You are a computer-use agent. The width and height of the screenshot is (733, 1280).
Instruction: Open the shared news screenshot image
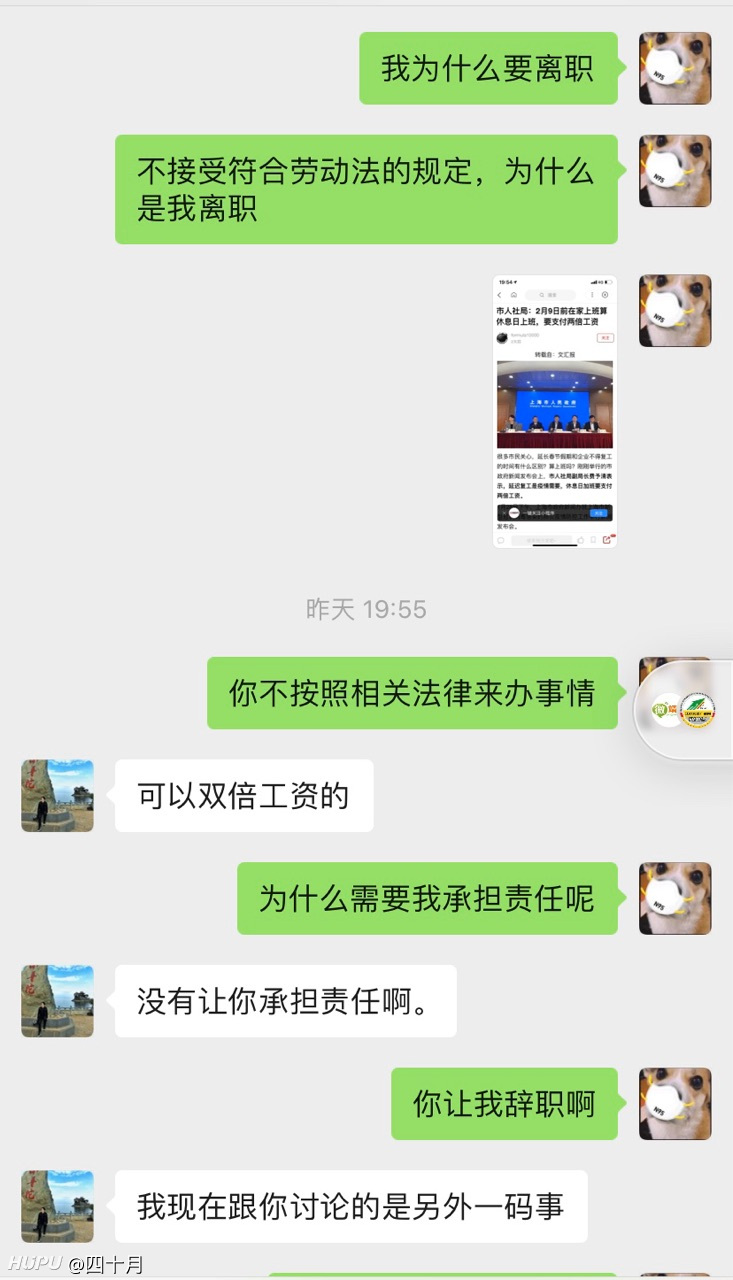point(555,411)
